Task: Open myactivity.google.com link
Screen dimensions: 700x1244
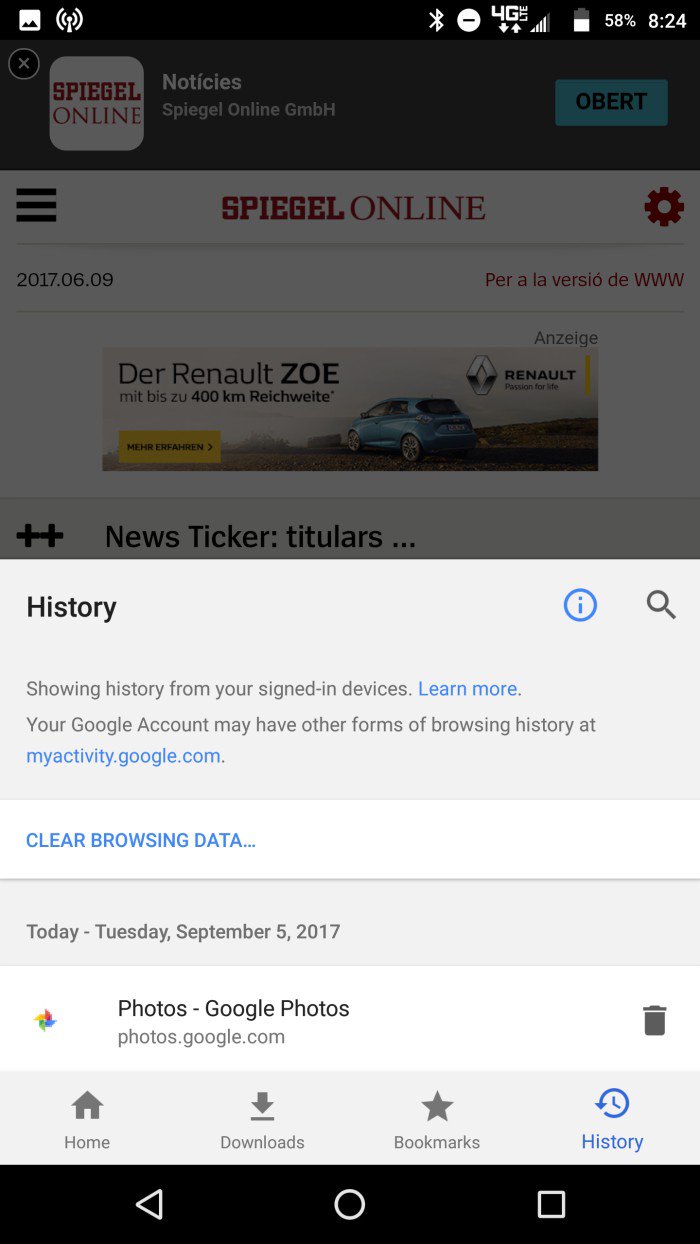Action: [123, 756]
